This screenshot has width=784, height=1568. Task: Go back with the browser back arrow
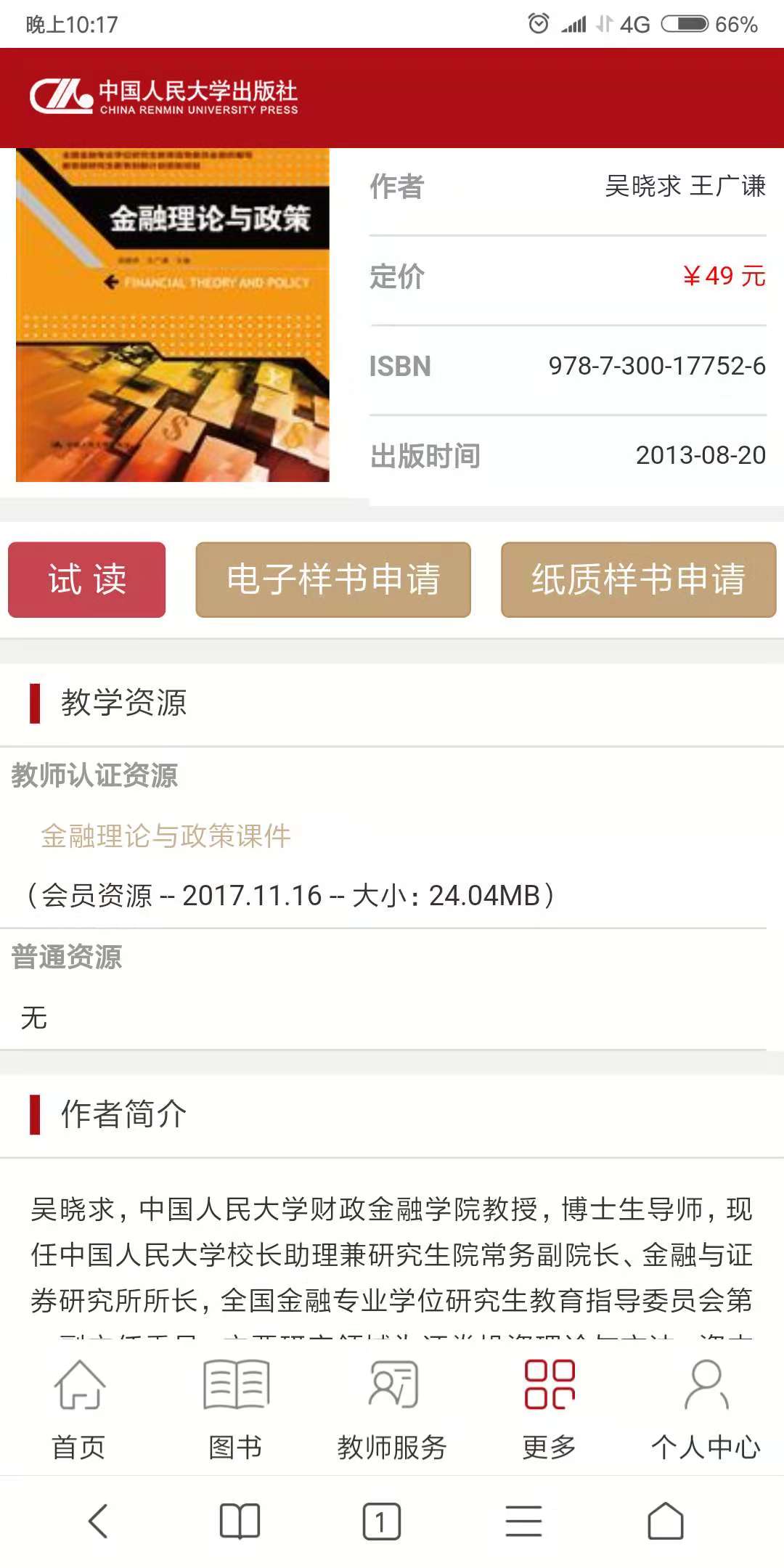[x=98, y=1521]
